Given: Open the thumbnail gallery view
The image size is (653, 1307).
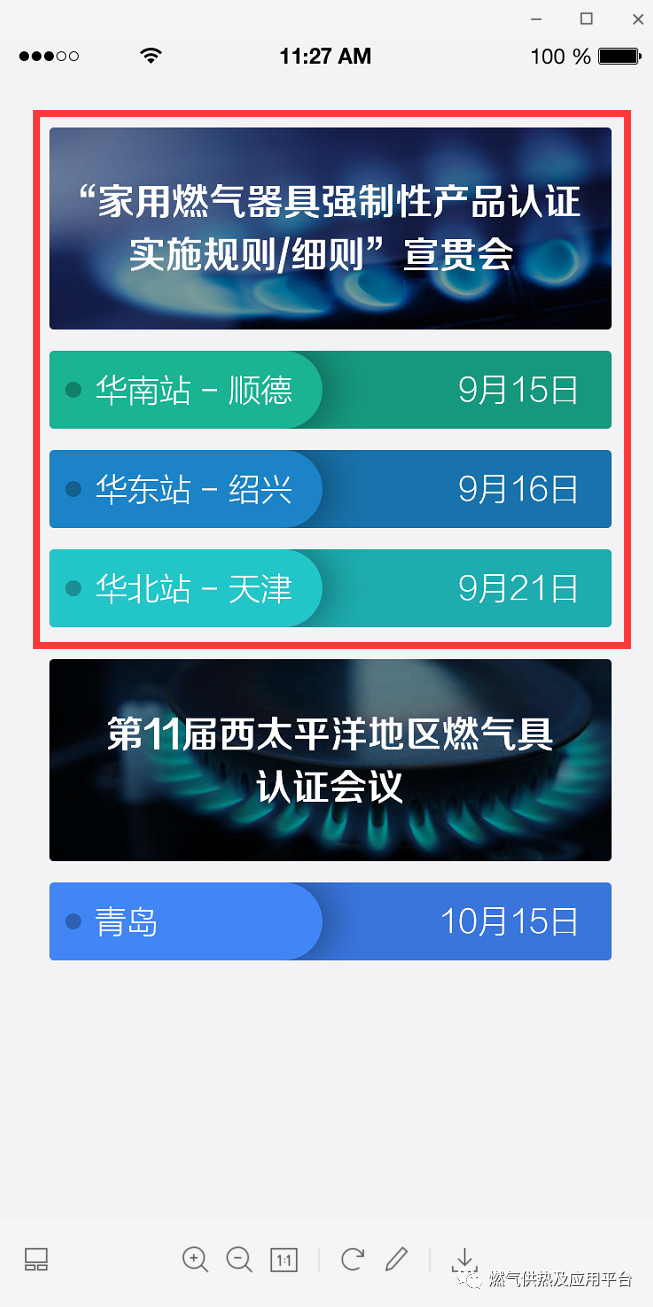Looking at the screenshot, I should coord(36,1259).
